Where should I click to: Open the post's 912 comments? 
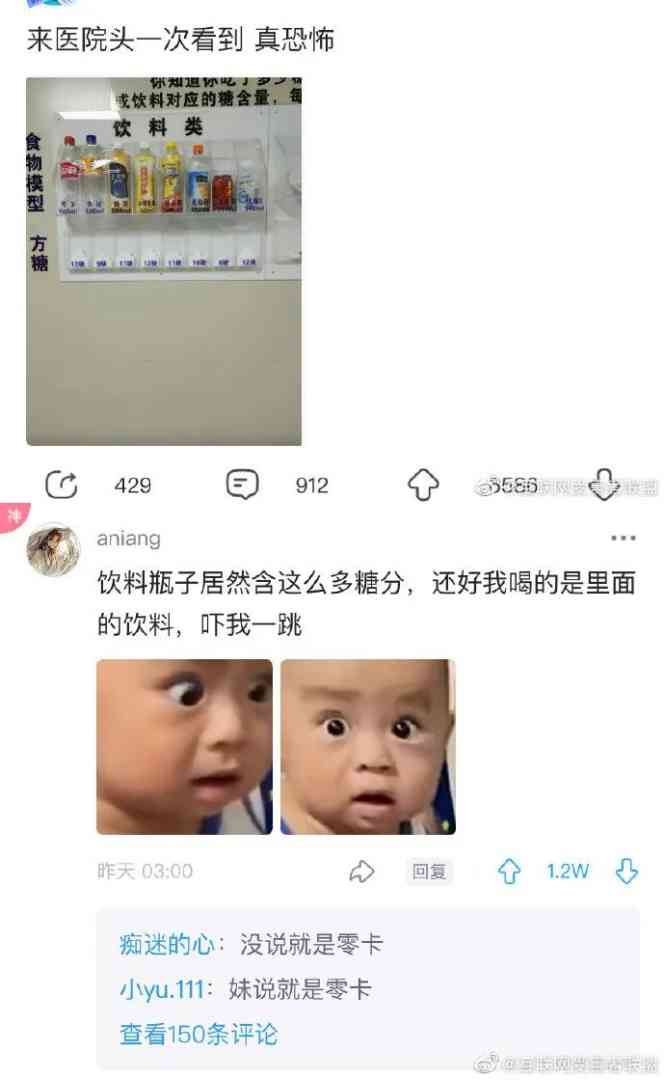[x=243, y=485]
